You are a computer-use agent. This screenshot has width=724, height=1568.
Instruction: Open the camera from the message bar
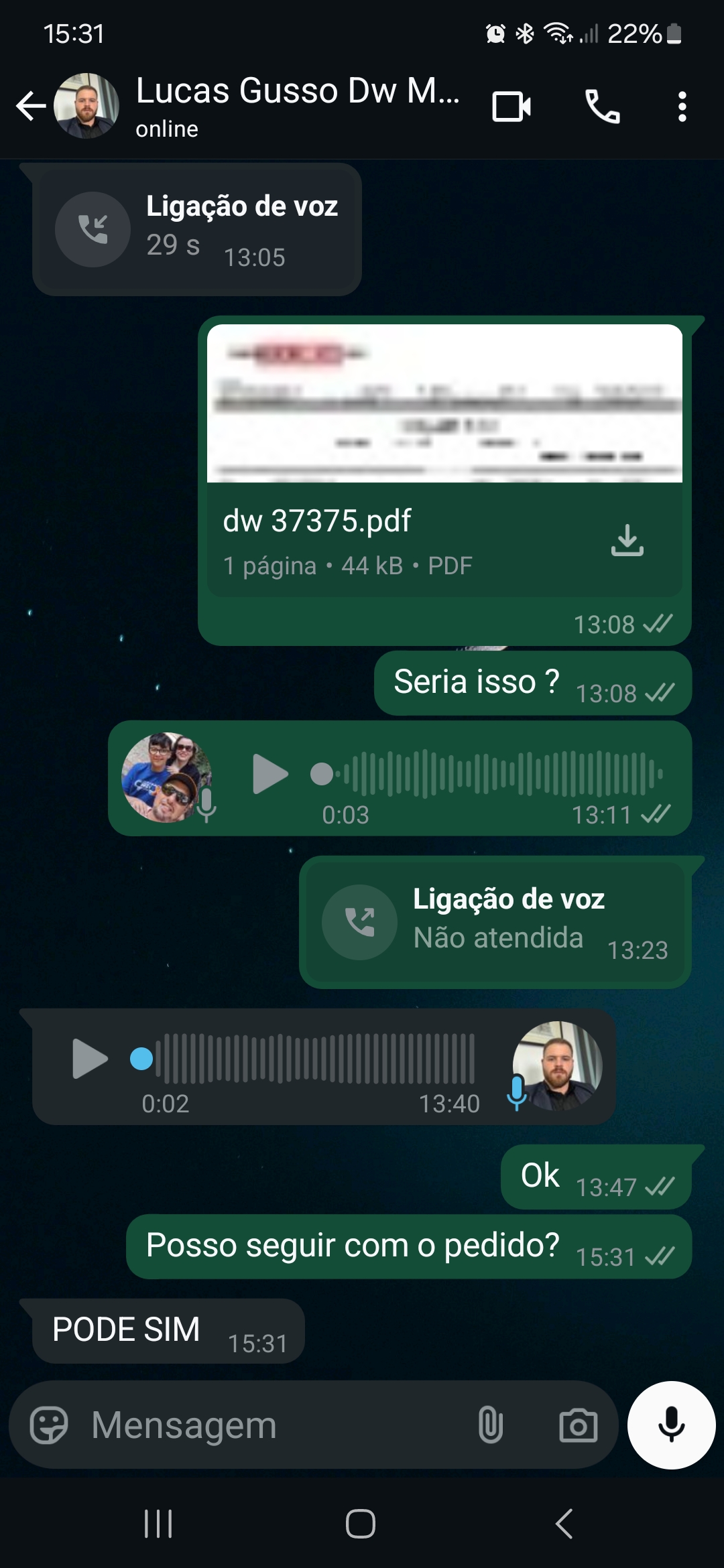578,1425
